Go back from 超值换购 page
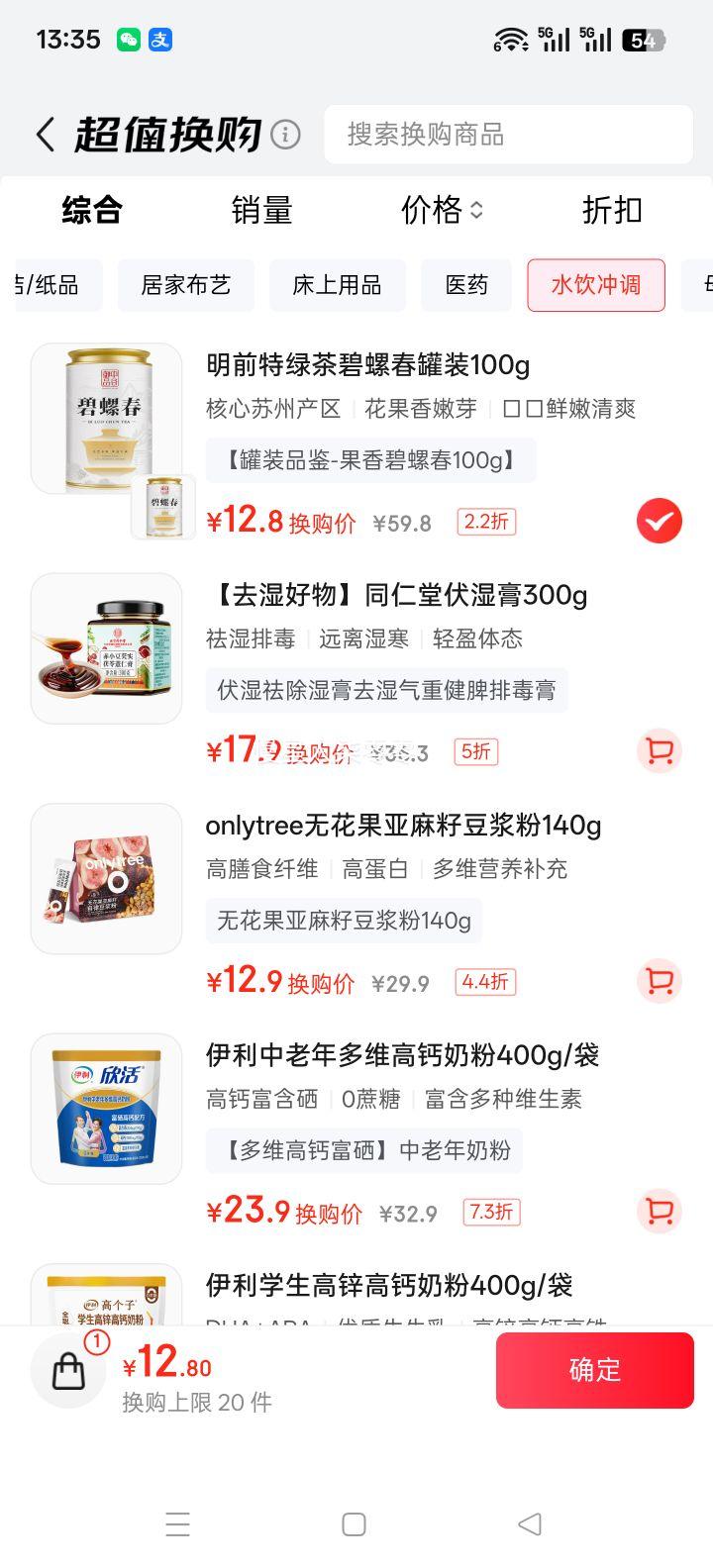The width and height of the screenshot is (713, 1568). click(45, 135)
